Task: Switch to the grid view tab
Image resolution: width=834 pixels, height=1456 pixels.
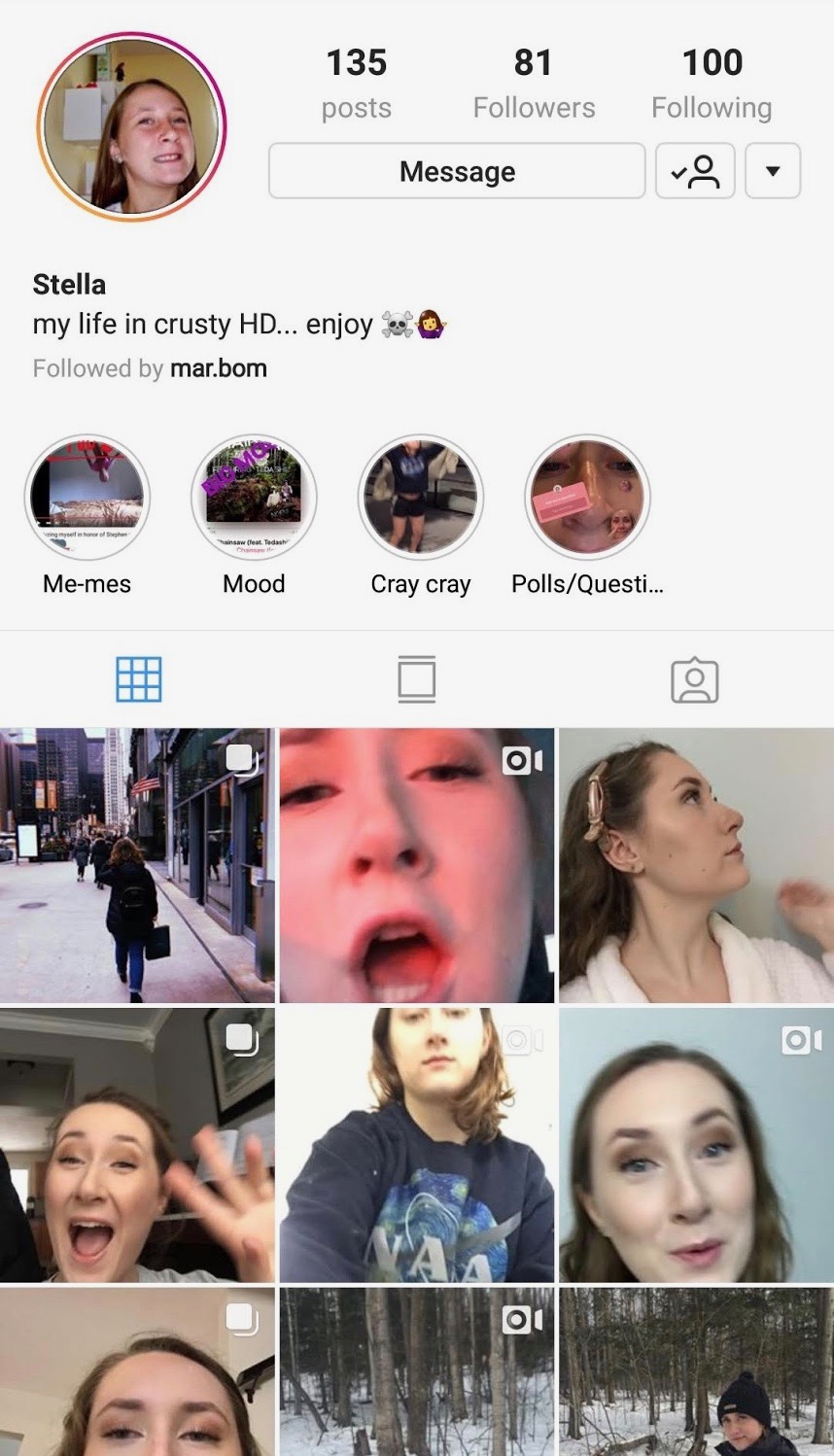Action: coord(139,679)
